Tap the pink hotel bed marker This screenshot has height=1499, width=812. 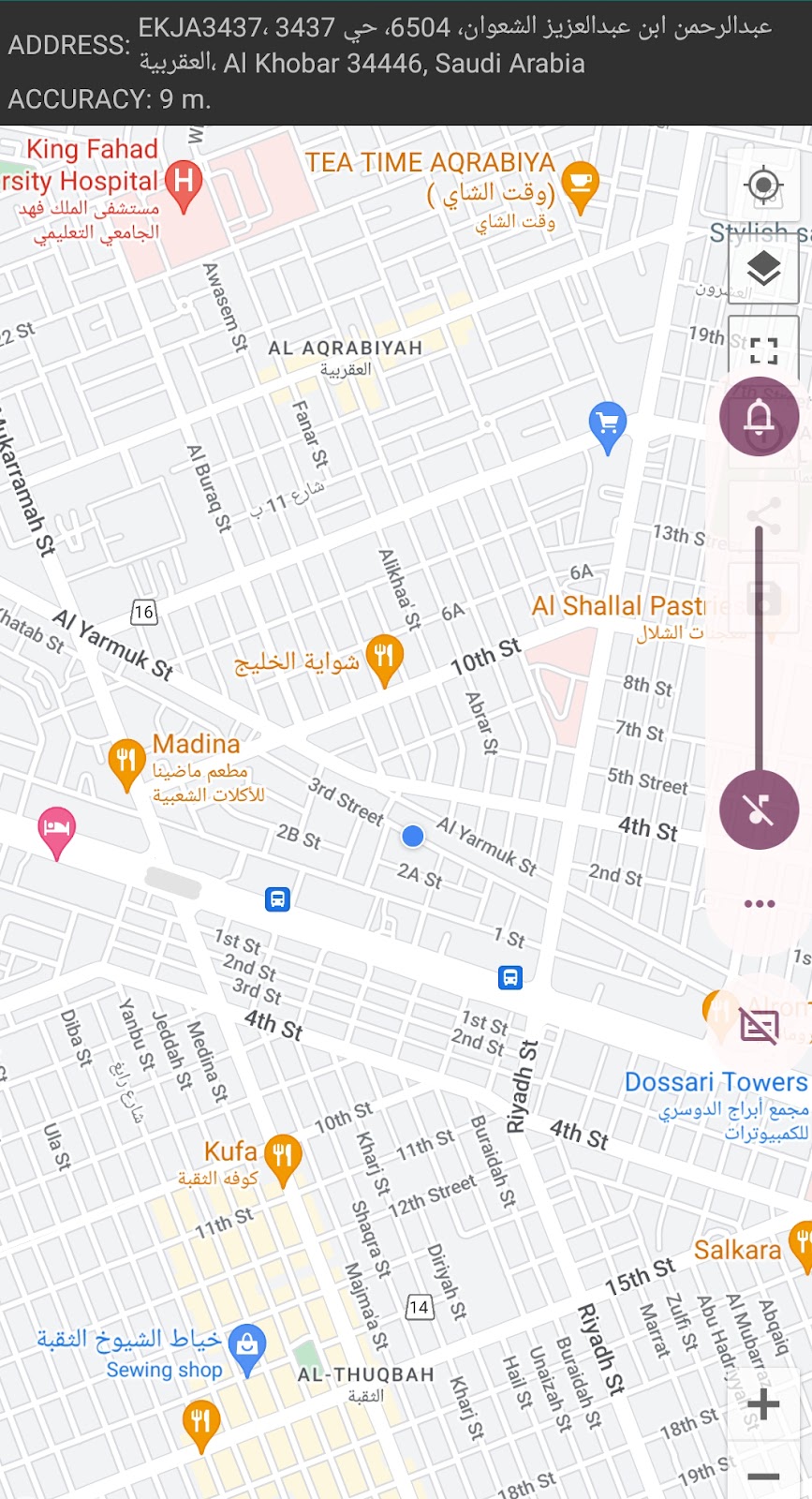click(x=57, y=828)
